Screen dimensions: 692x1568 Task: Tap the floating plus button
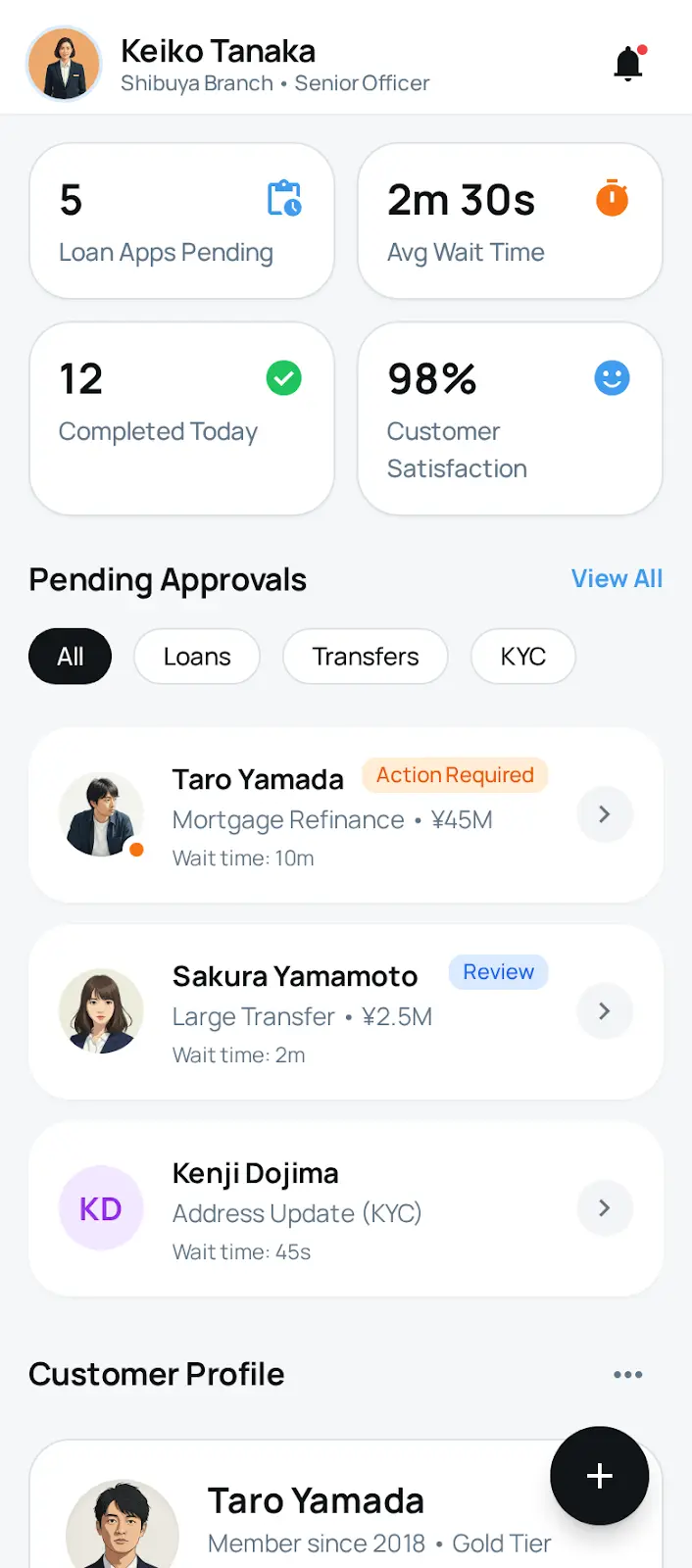pyautogui.click(x=599, y=1476)
